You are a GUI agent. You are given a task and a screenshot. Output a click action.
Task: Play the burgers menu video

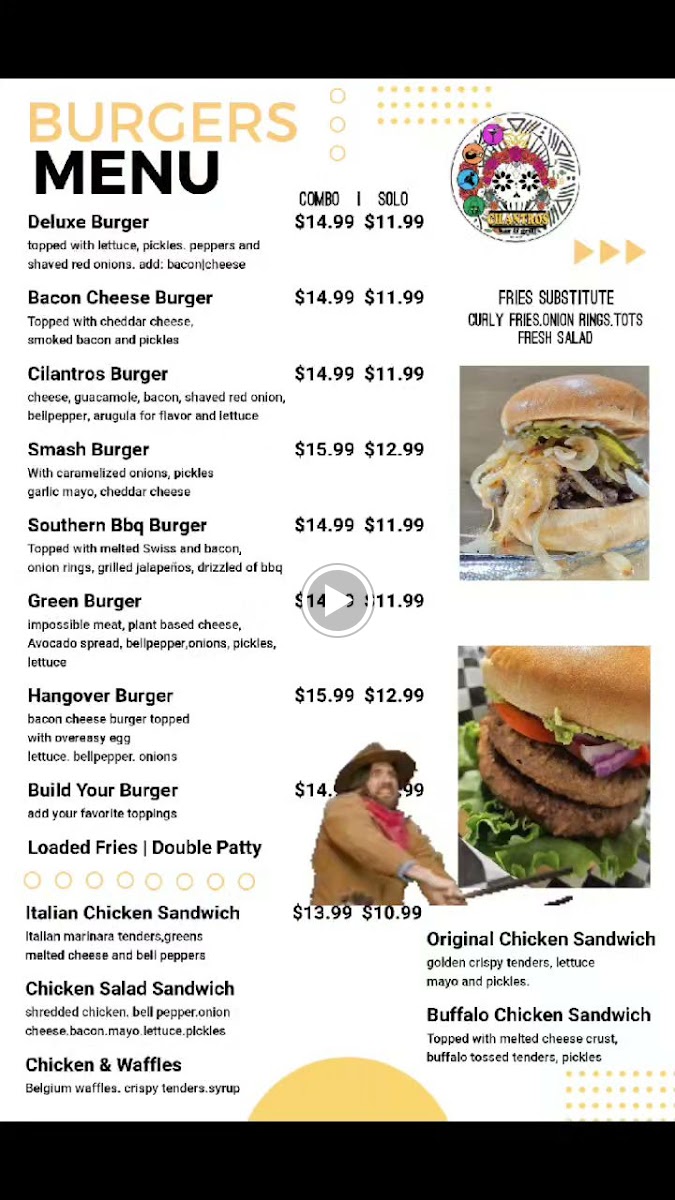click(337, 600)
